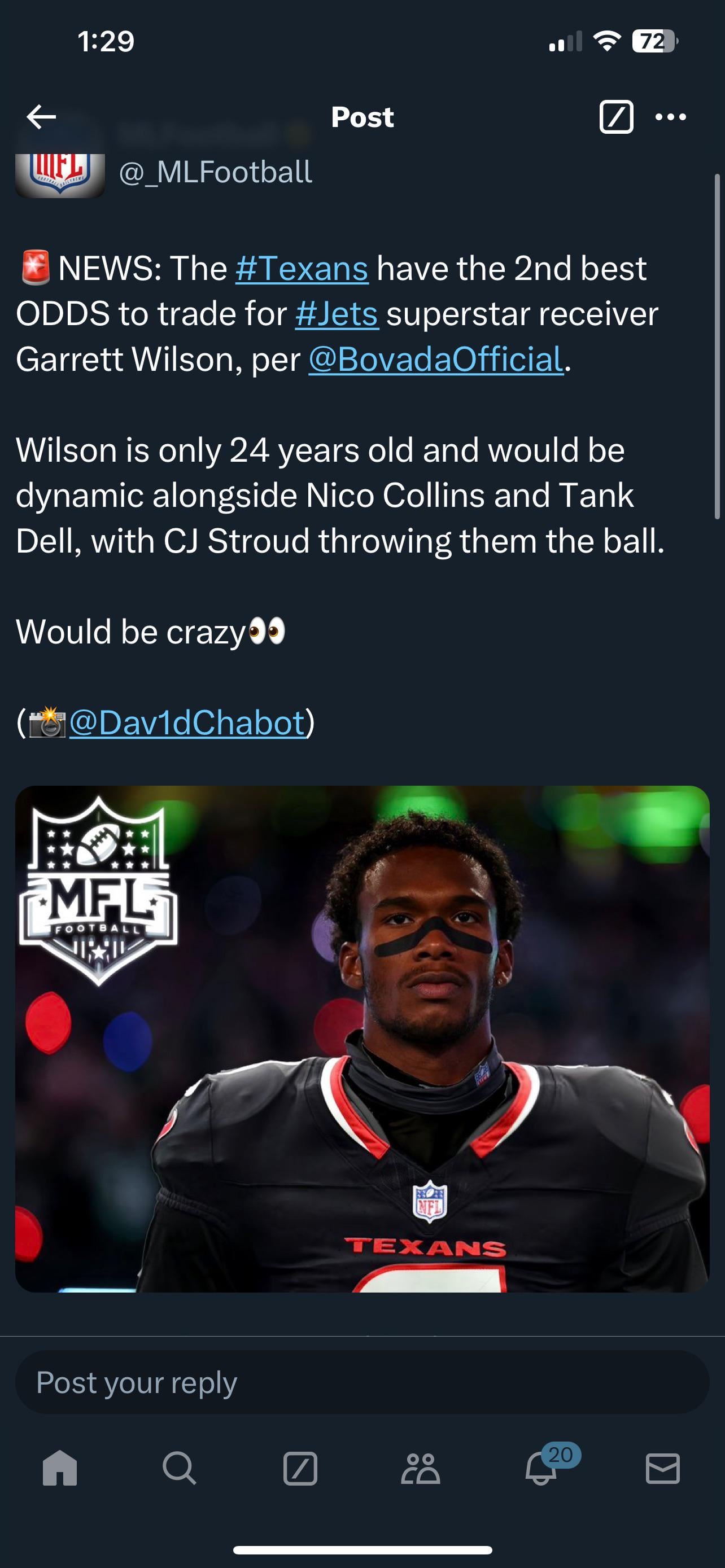The image size is (725, 1568).
Task: Open the @Dav1dChabot profile mention
Action: tap(187, 722)
